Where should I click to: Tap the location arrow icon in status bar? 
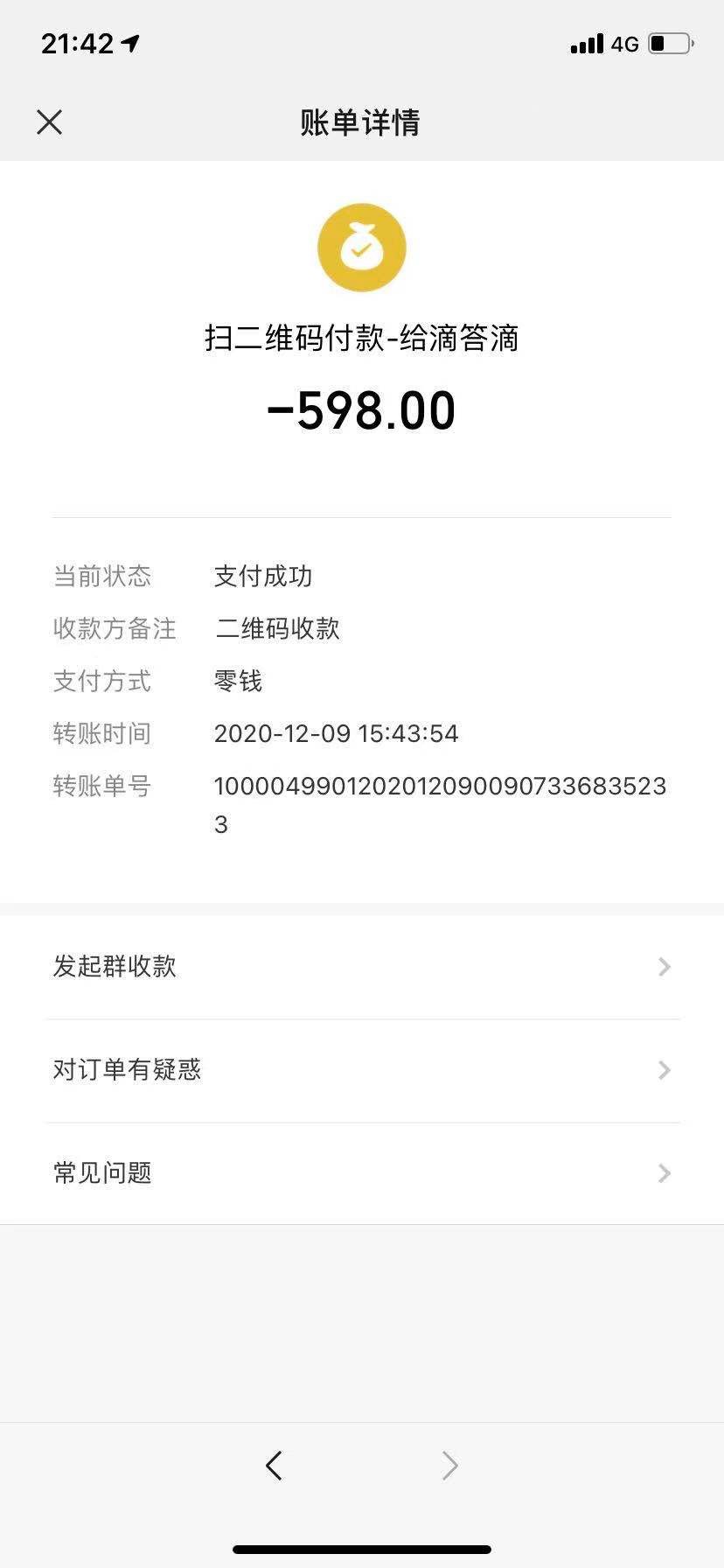129,42
